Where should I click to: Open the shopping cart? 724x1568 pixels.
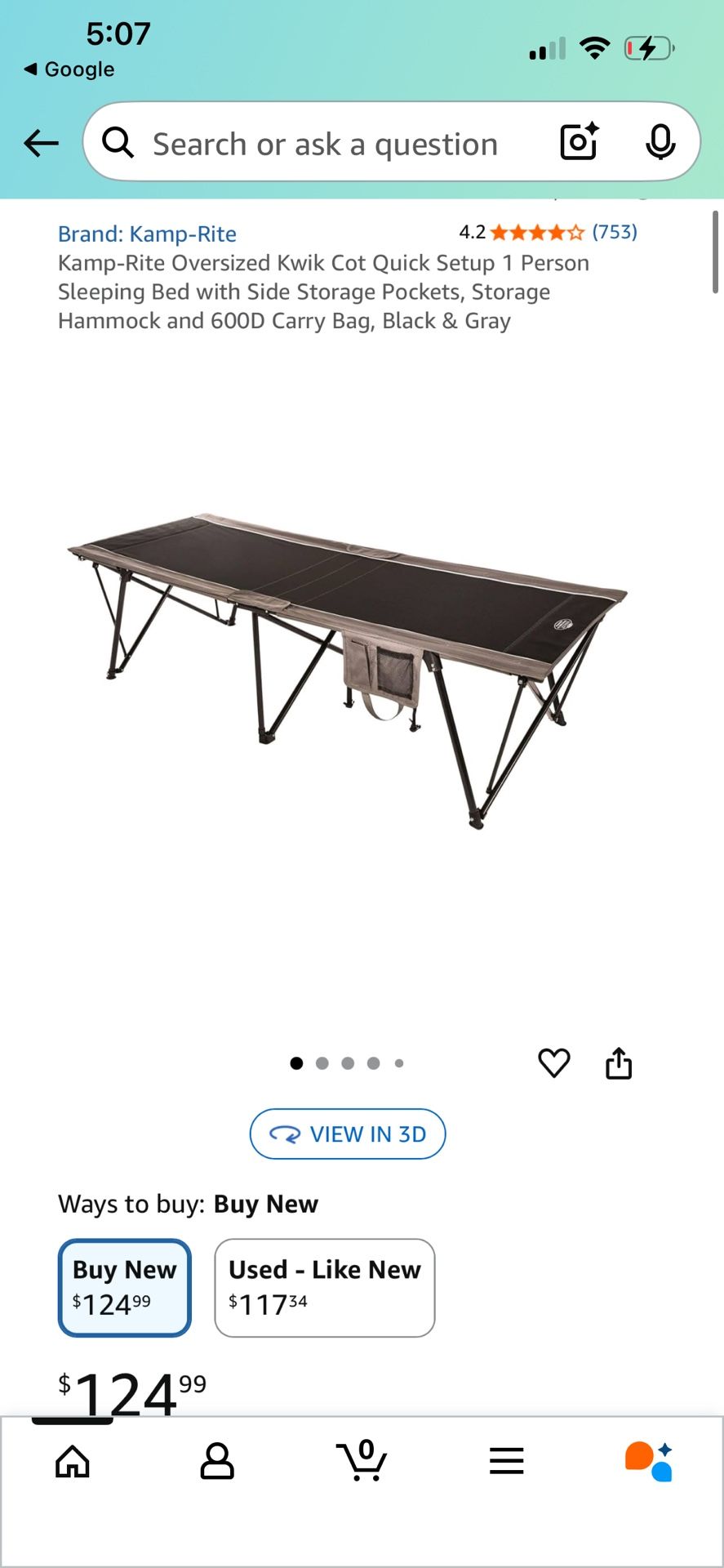point(362,1462)
